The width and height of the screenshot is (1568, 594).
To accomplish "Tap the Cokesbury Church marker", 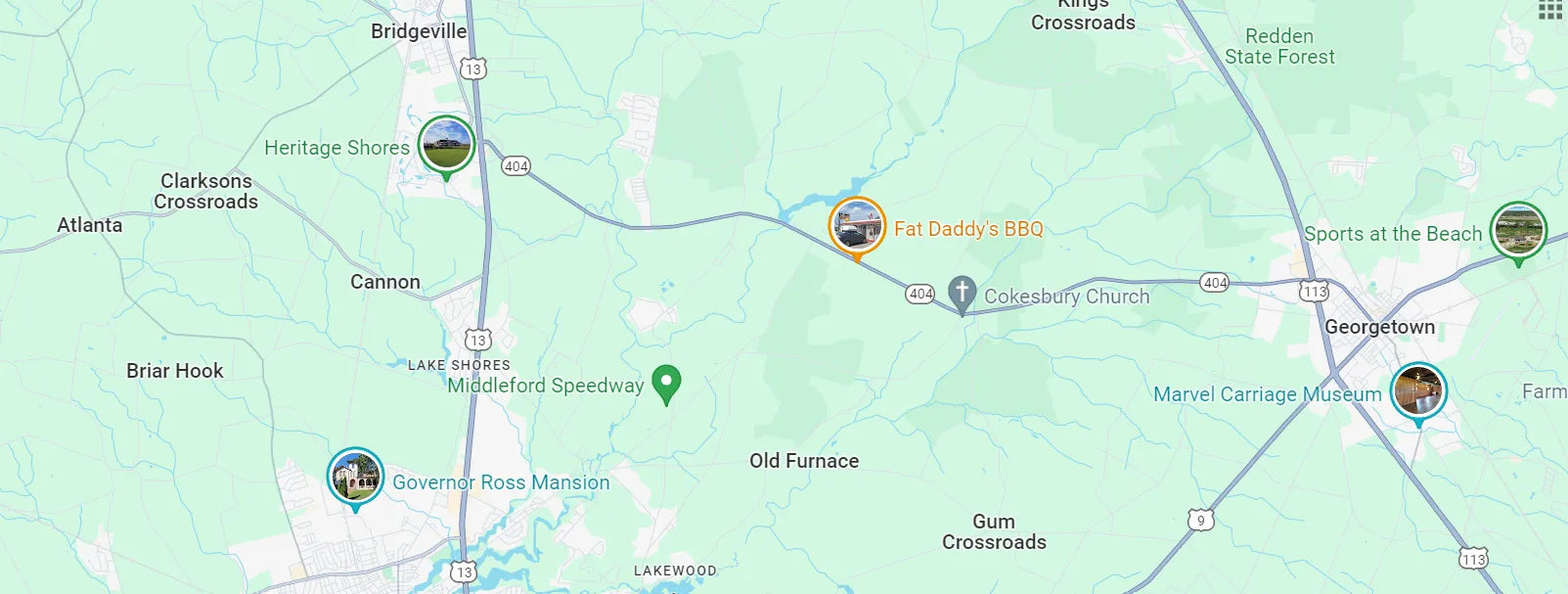I will 962,293.
